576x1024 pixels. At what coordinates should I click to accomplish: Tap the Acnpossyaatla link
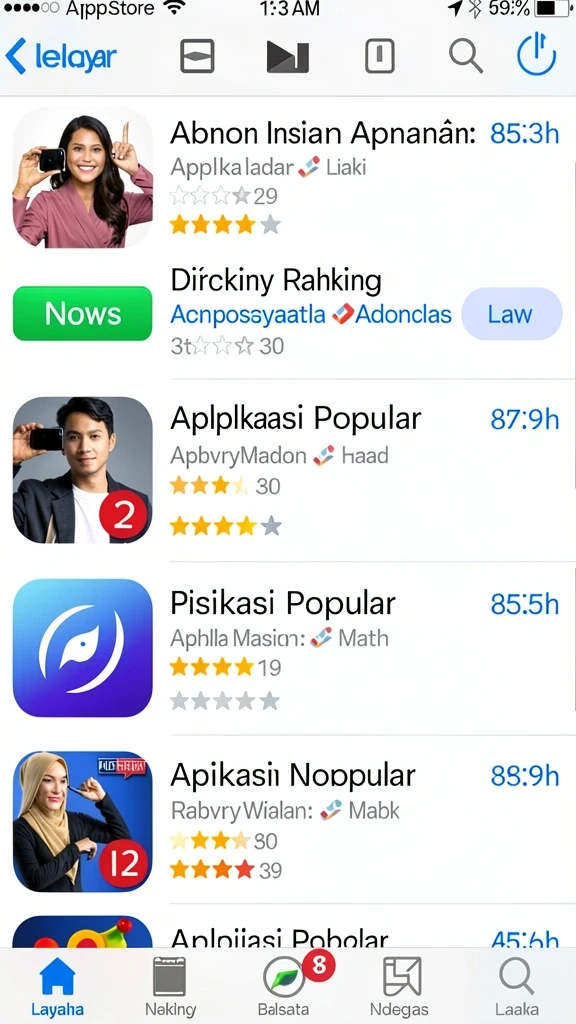coord(248,315)
